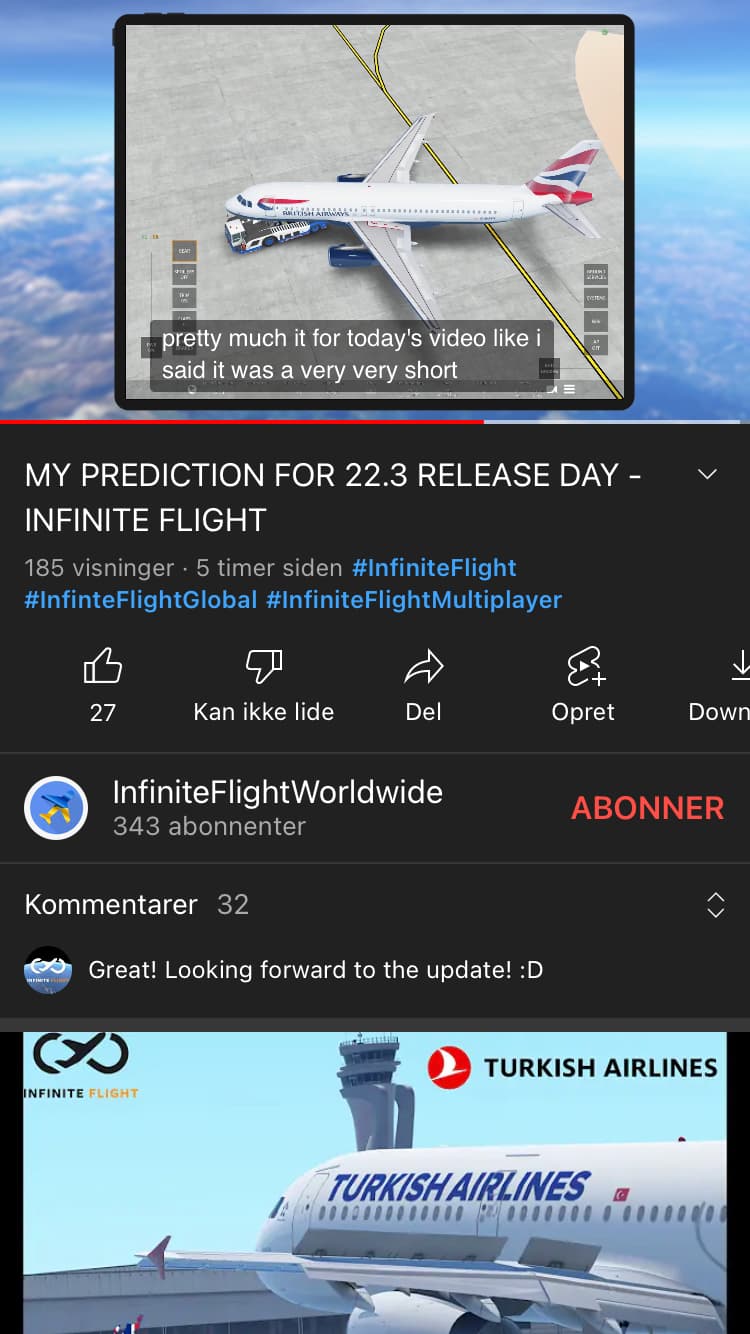Screen dimensions: 750x1334
Task: Like this video
Action: click(103, 683)
